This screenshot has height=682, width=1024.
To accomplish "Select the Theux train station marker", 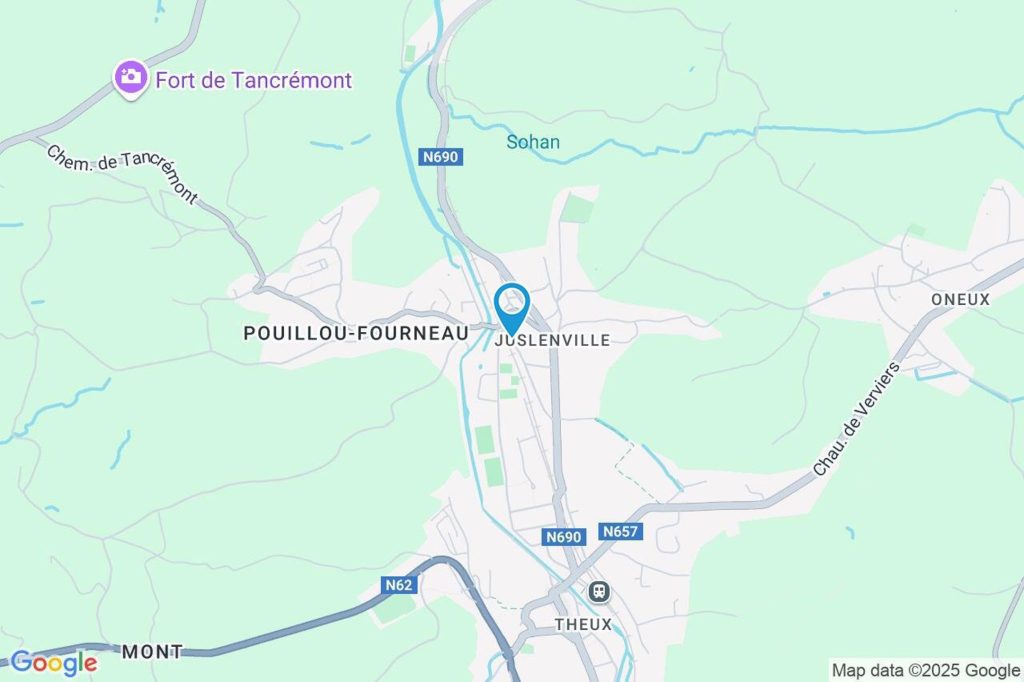I will 599,592.
